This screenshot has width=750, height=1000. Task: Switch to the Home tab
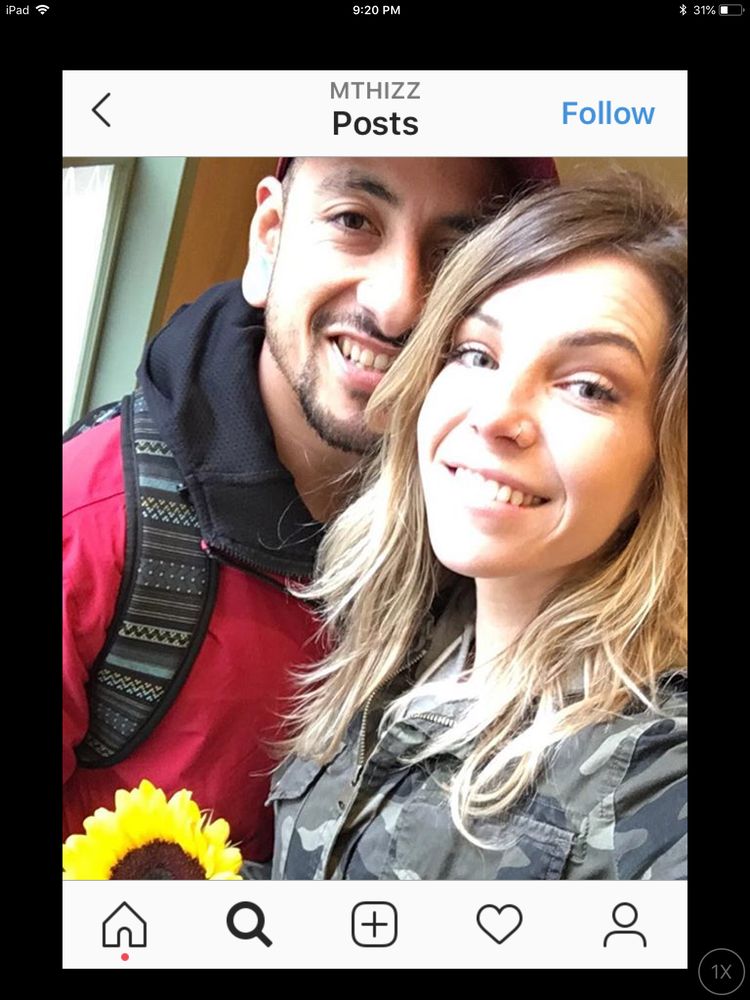[x=124, y=924]
